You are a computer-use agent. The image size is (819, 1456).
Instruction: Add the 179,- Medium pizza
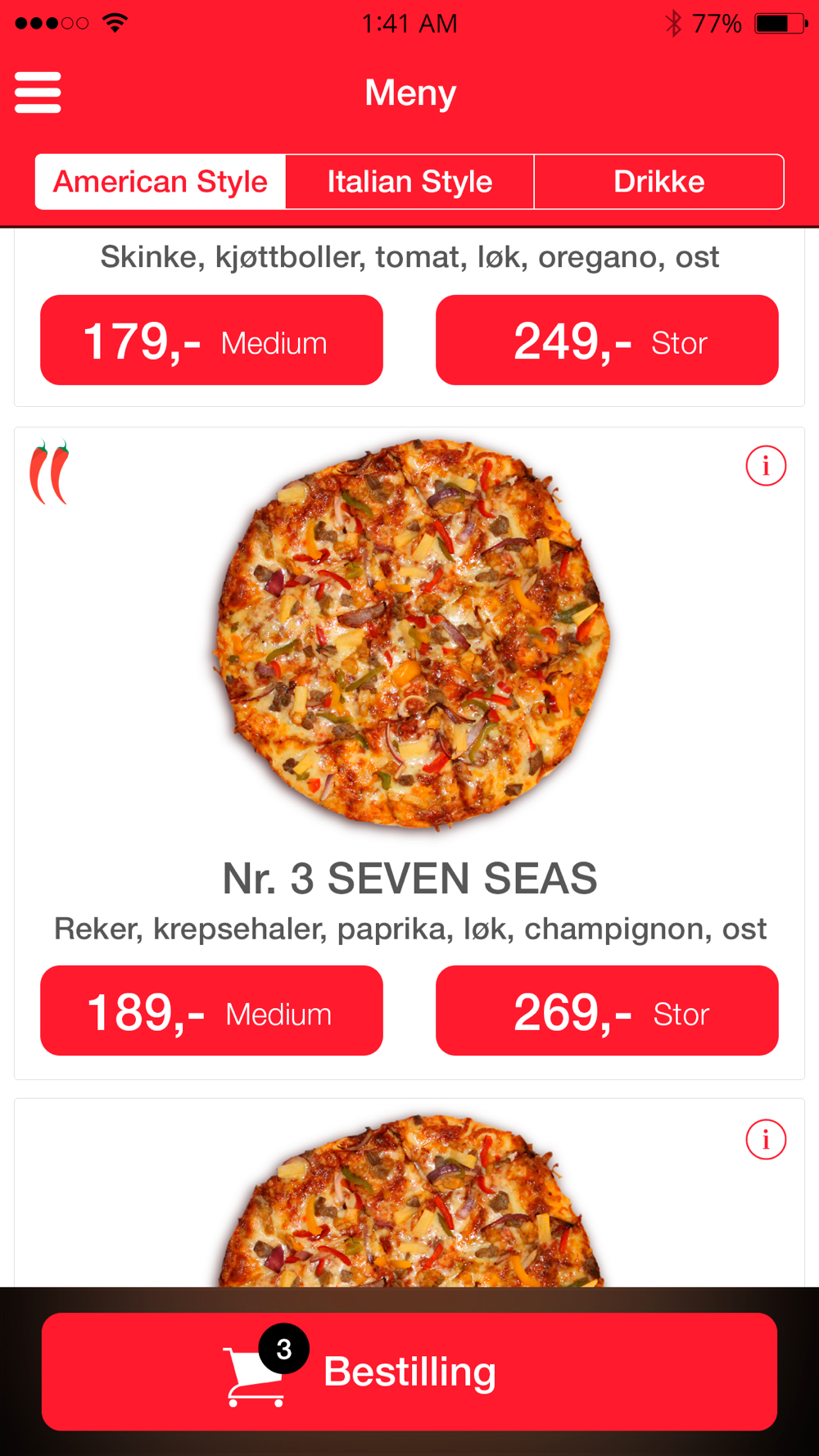[x=211, y=341]
